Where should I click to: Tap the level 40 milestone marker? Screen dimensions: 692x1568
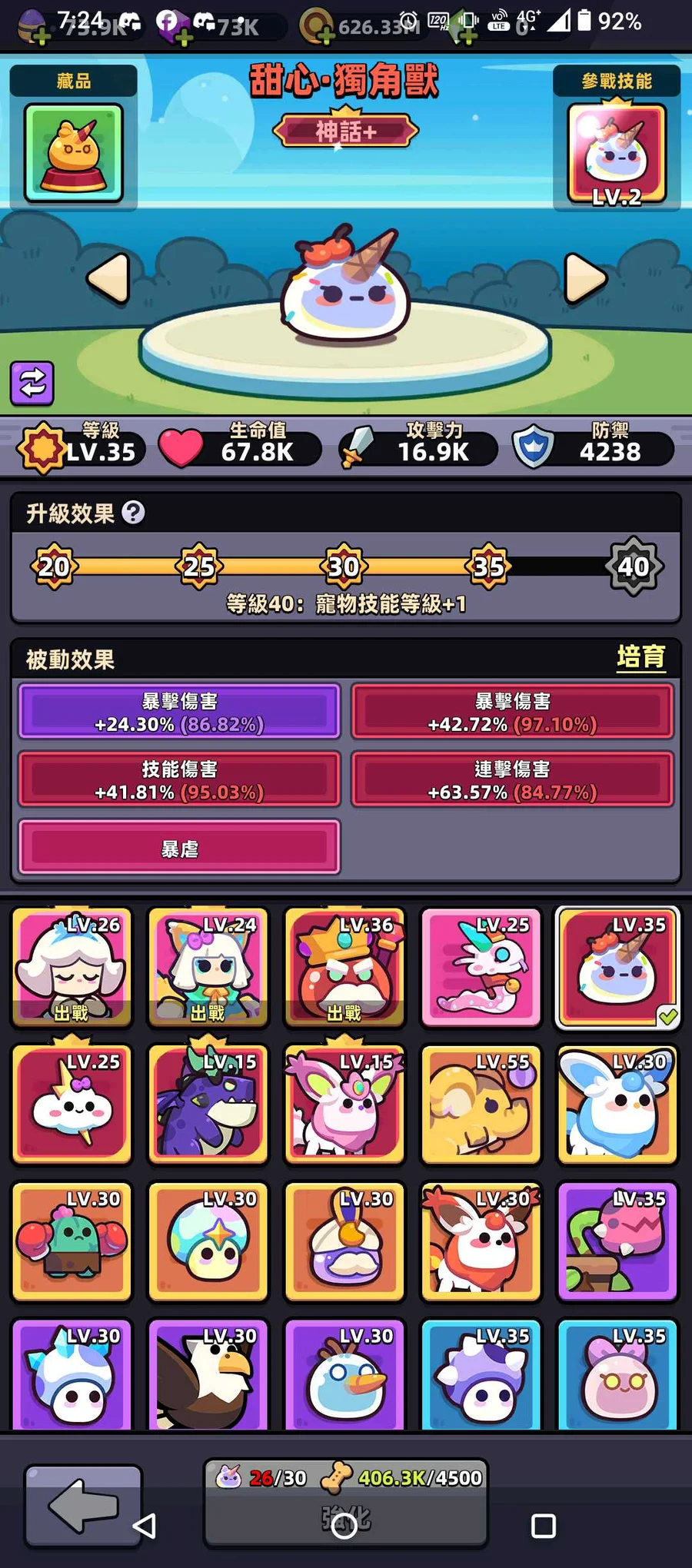pos(633,566)
